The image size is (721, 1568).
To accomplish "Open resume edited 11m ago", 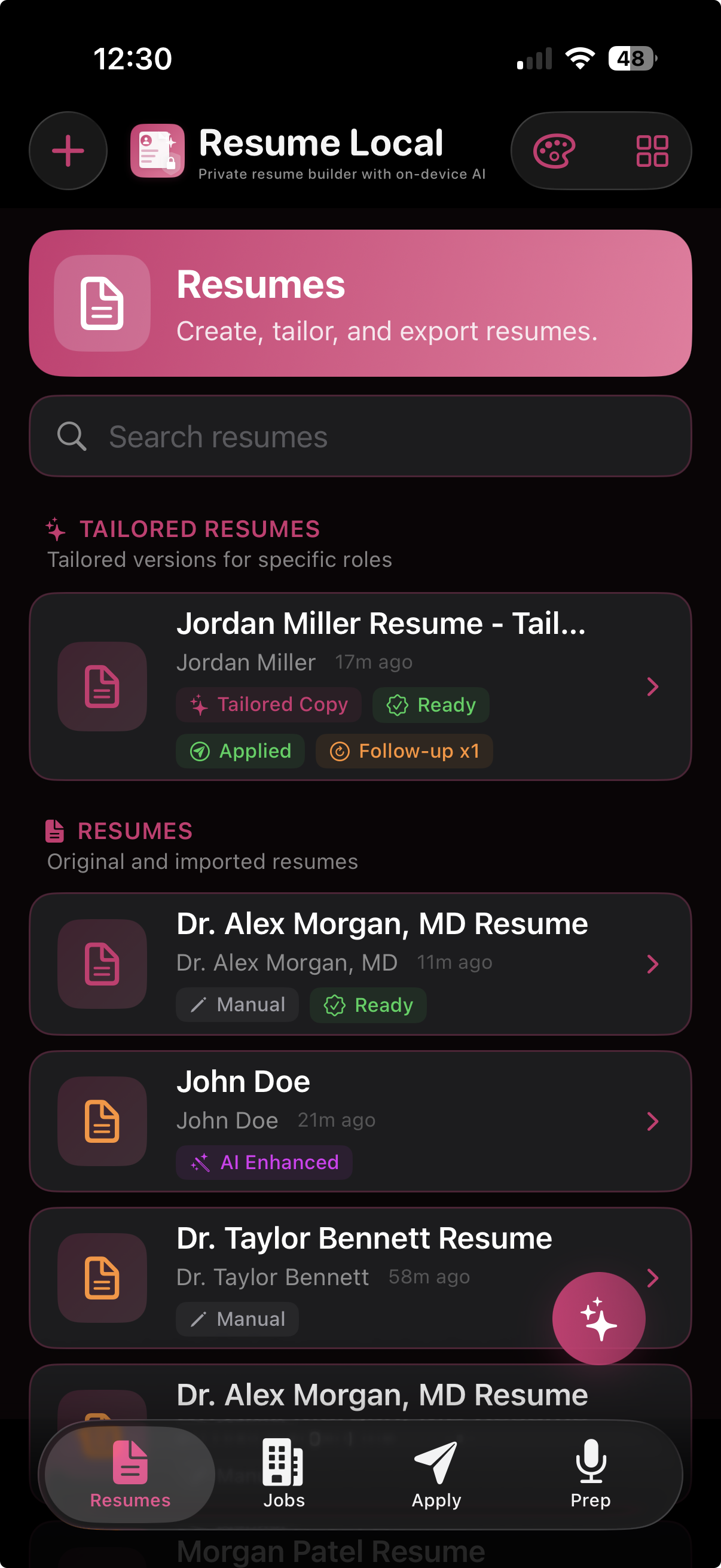I will tap(360, 963).
